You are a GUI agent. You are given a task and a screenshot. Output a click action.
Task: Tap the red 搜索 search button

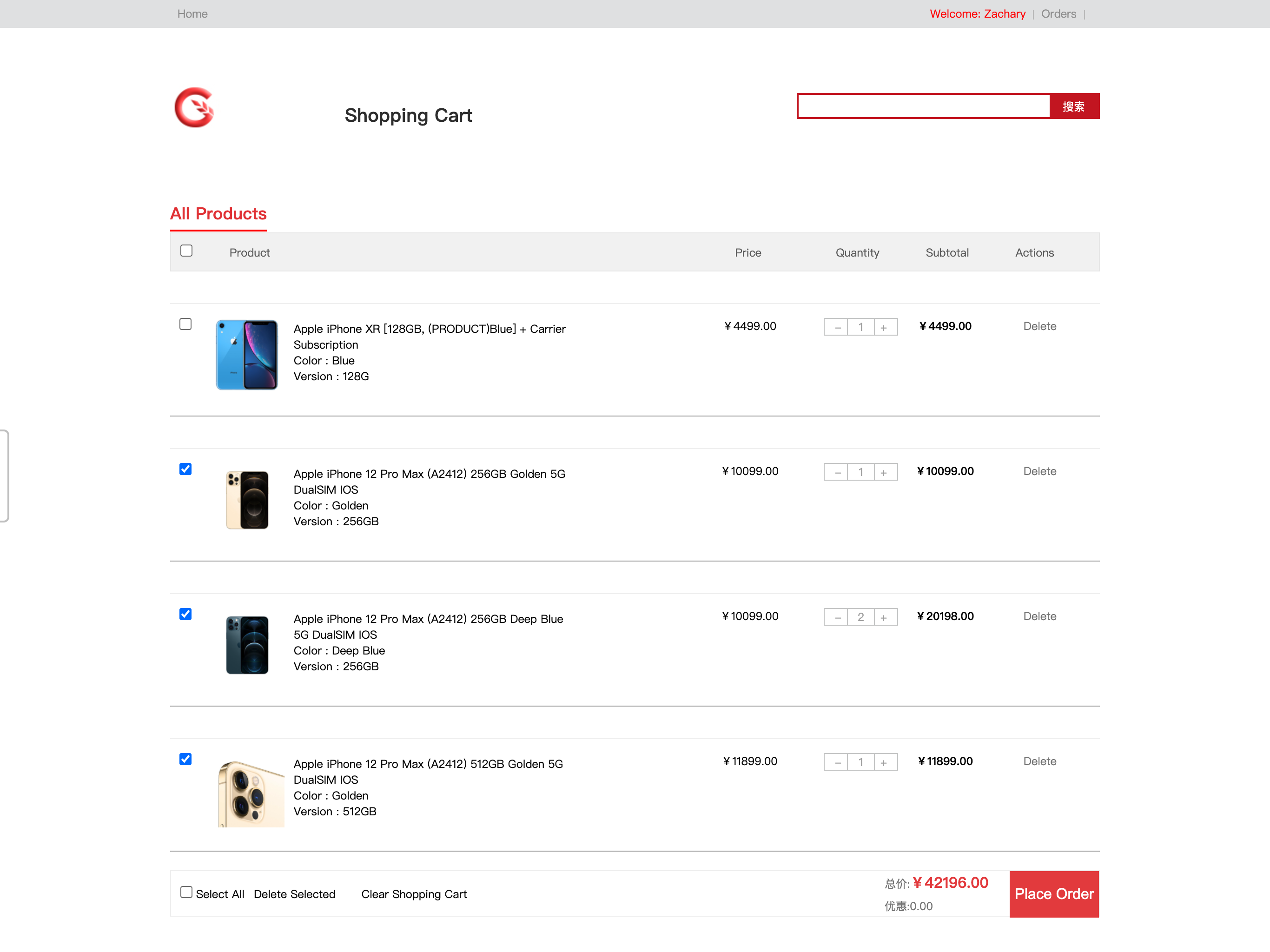pos(1074,106)
